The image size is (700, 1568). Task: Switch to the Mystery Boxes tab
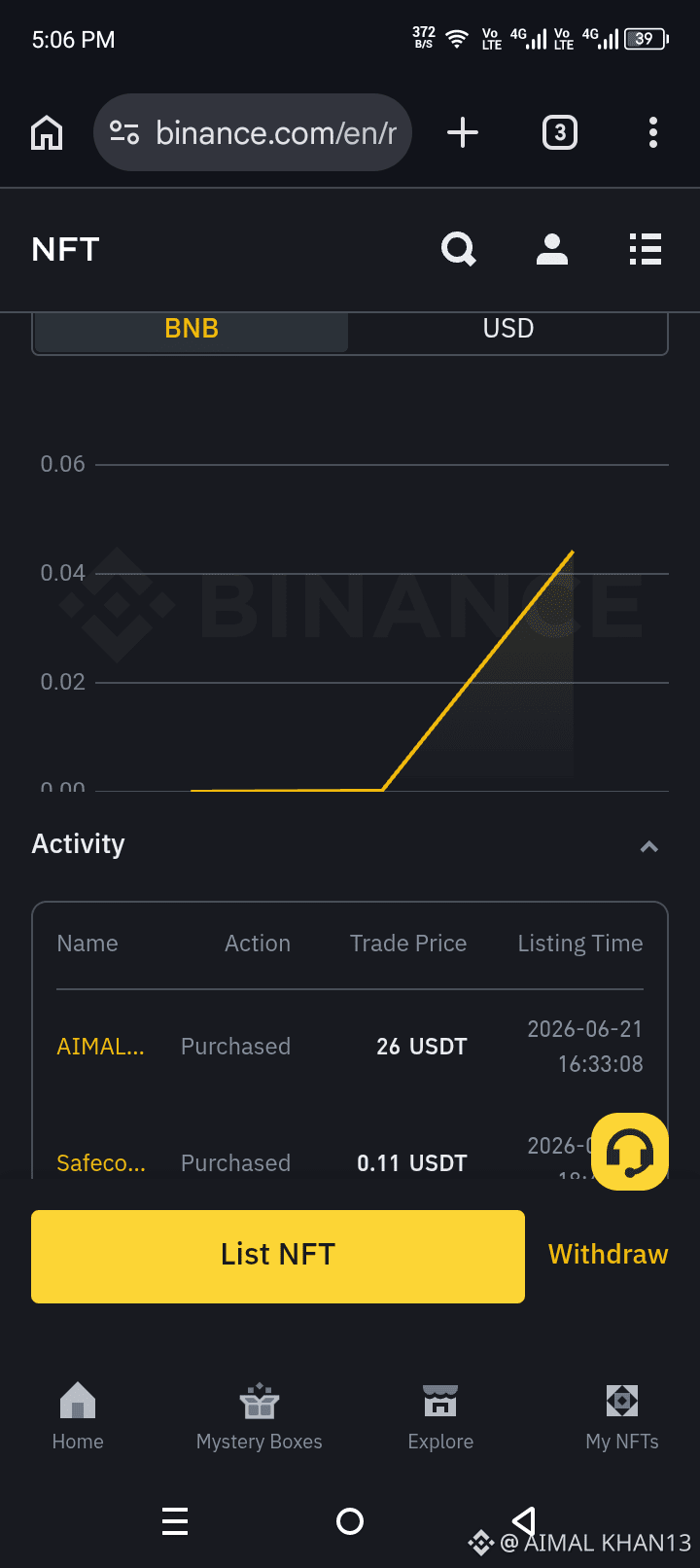(260, 1417)
